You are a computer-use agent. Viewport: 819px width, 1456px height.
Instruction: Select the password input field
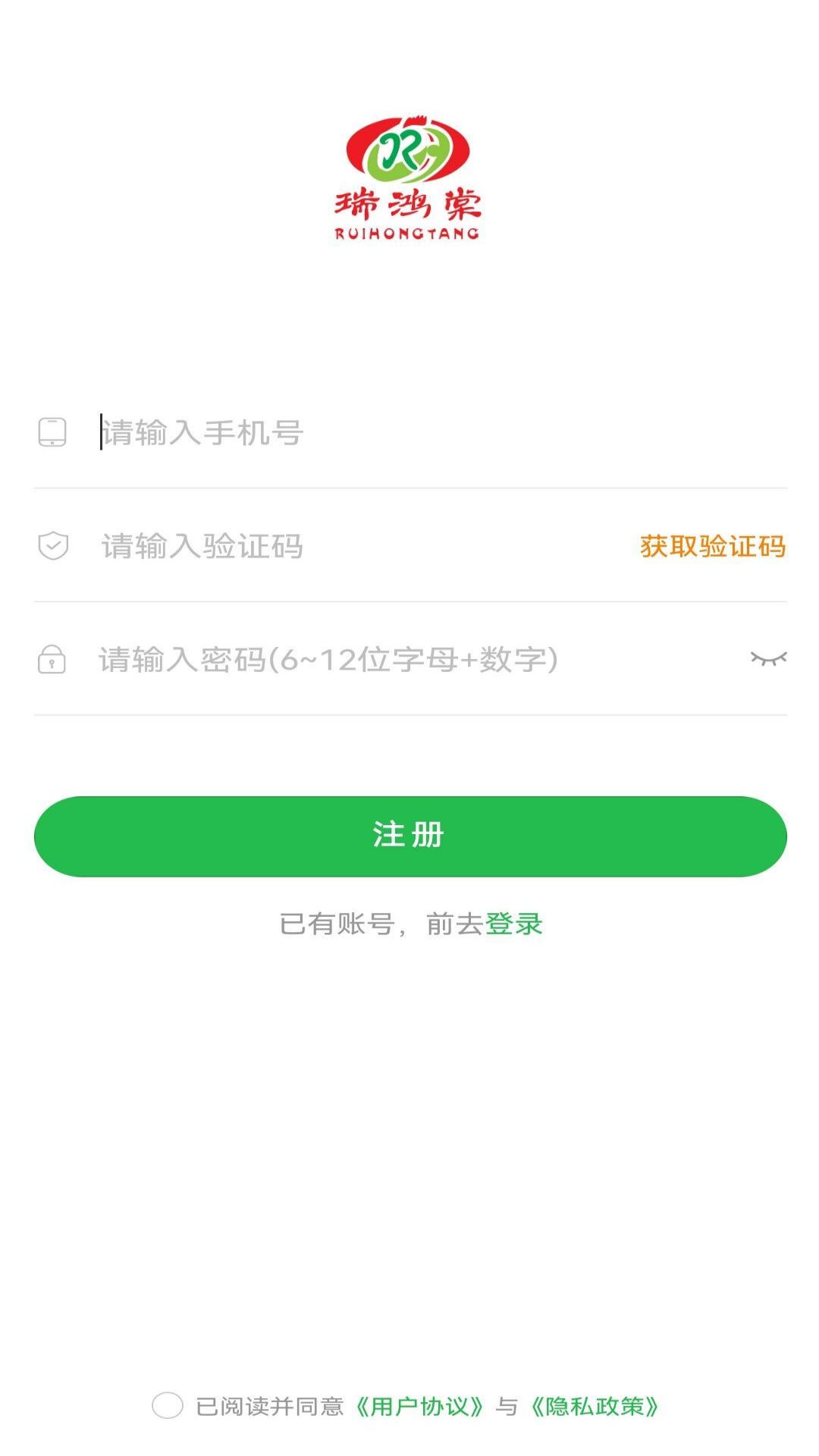394,660
